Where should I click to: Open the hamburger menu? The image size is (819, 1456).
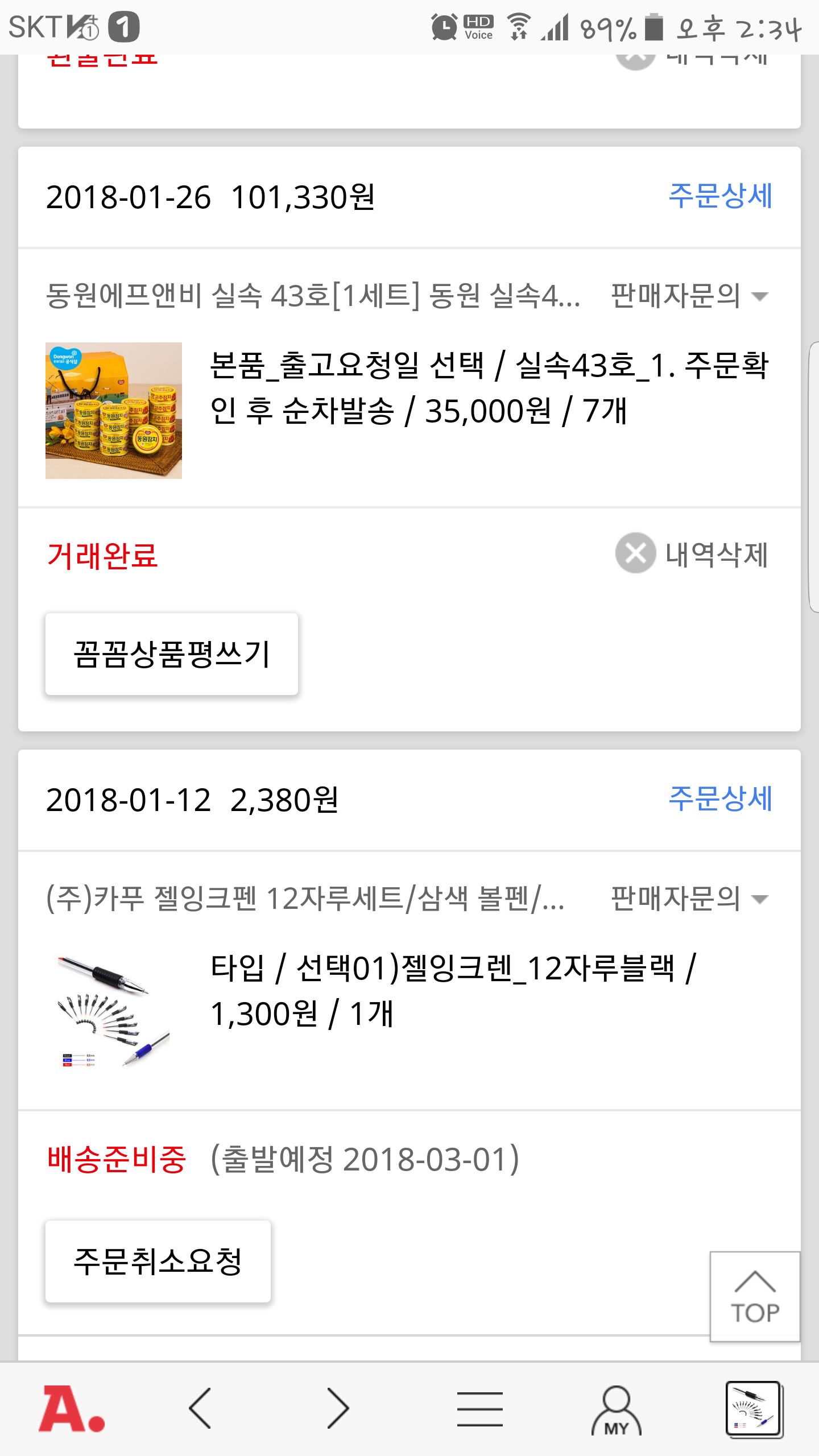(479, 1409)
